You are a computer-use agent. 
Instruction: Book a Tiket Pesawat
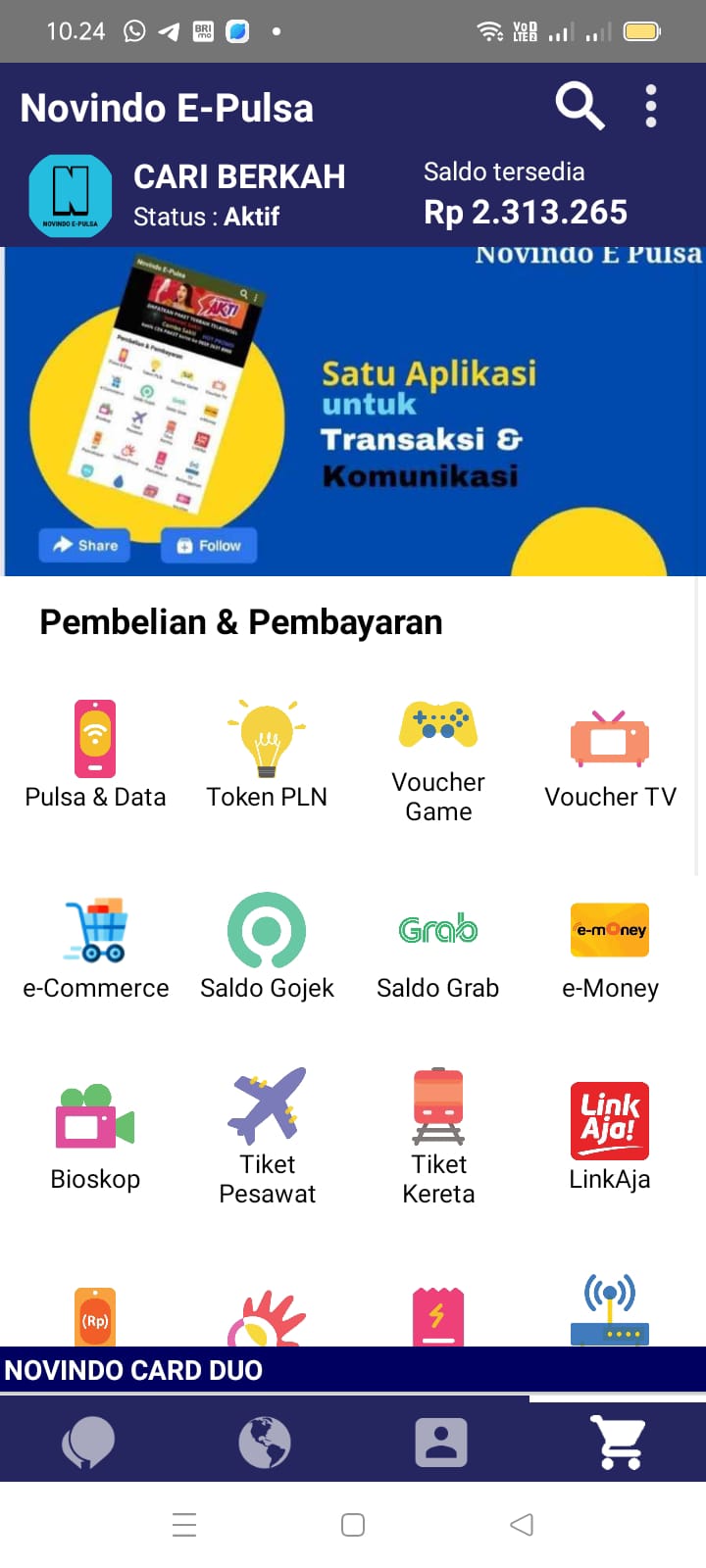(x=267, y=1137)
